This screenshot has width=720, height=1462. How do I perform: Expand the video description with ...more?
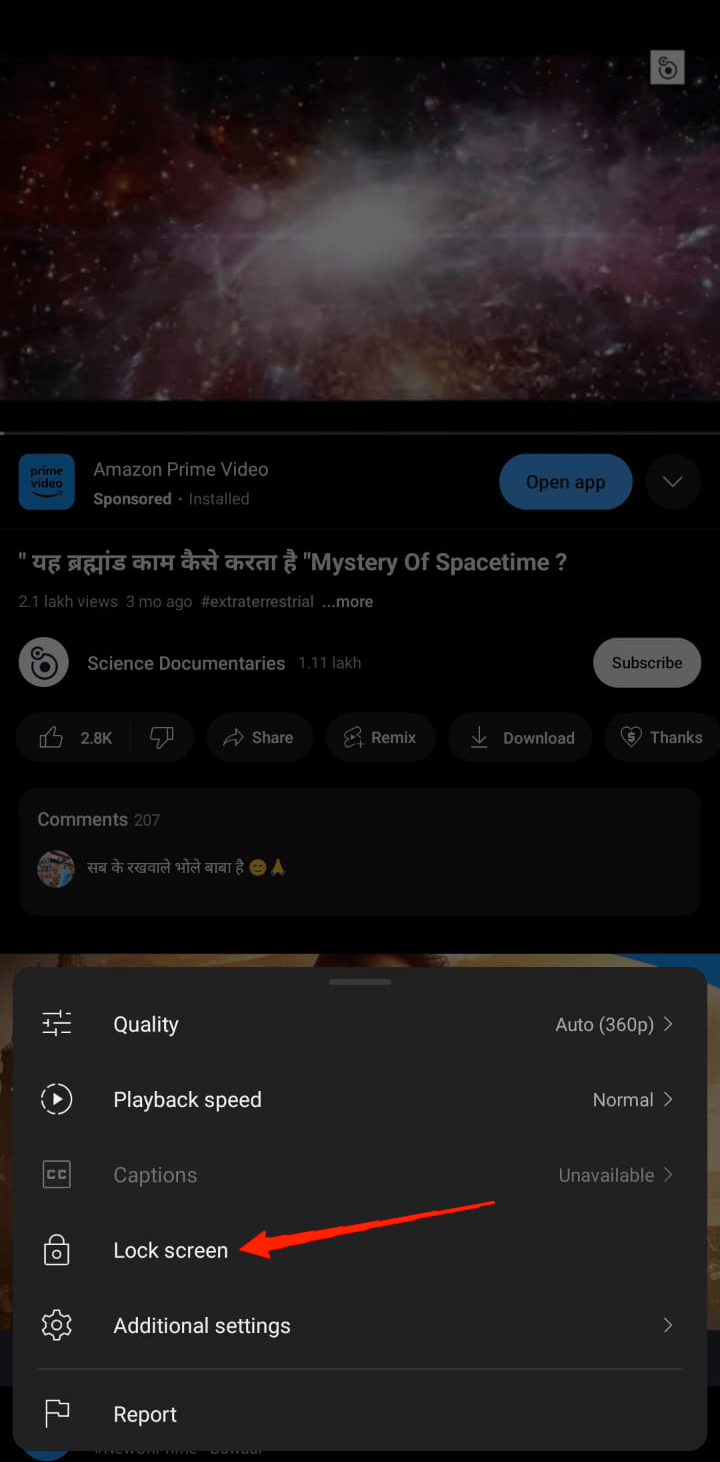pos(347,601)
